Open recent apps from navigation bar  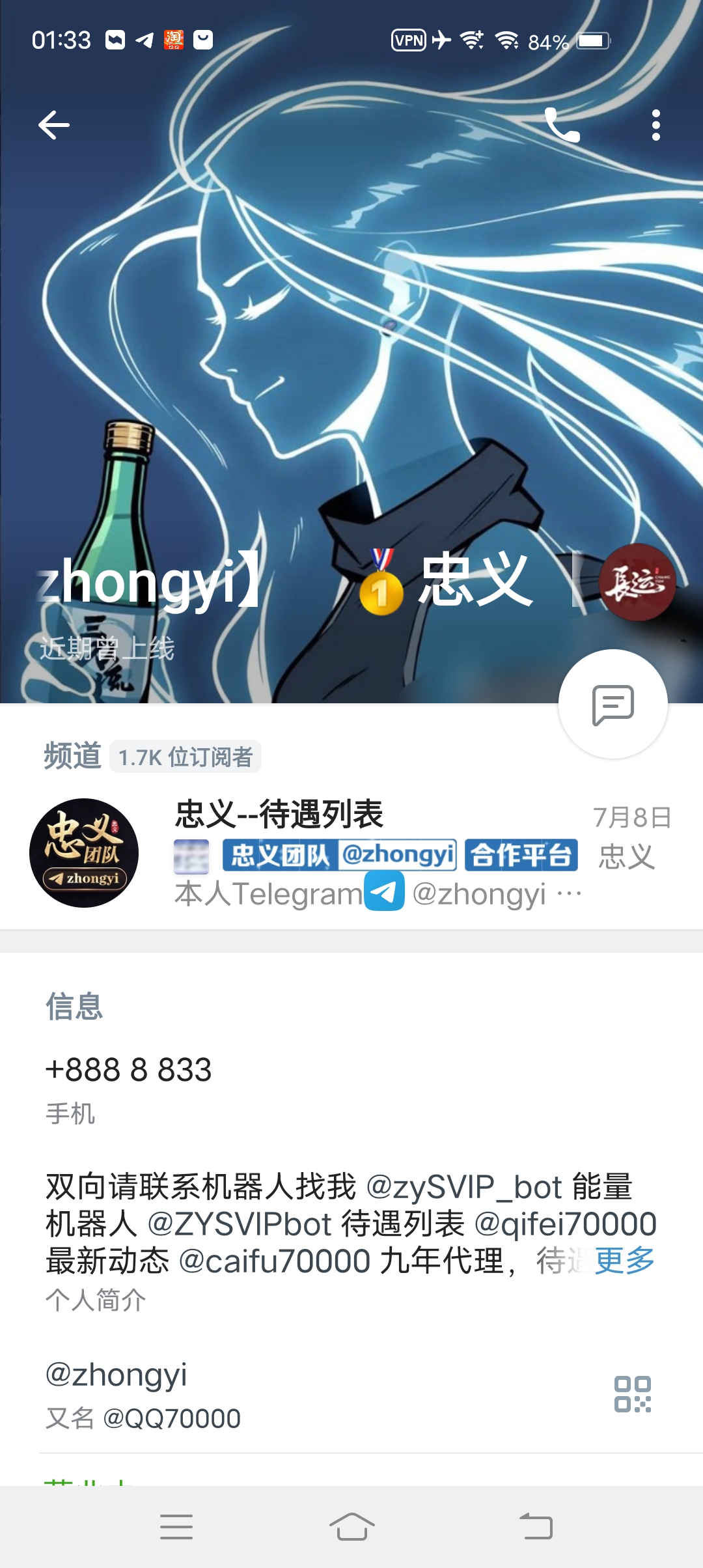click(176, 1527)
